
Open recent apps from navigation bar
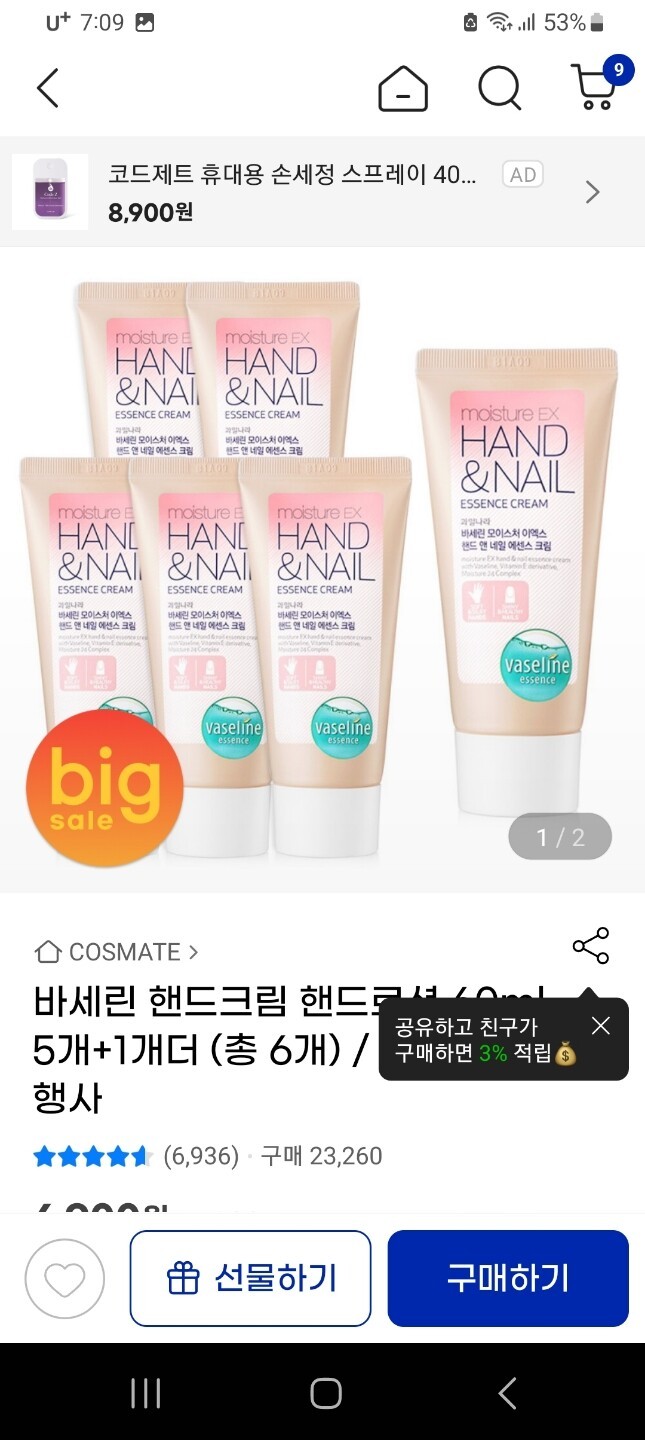tap(146, 1393)
